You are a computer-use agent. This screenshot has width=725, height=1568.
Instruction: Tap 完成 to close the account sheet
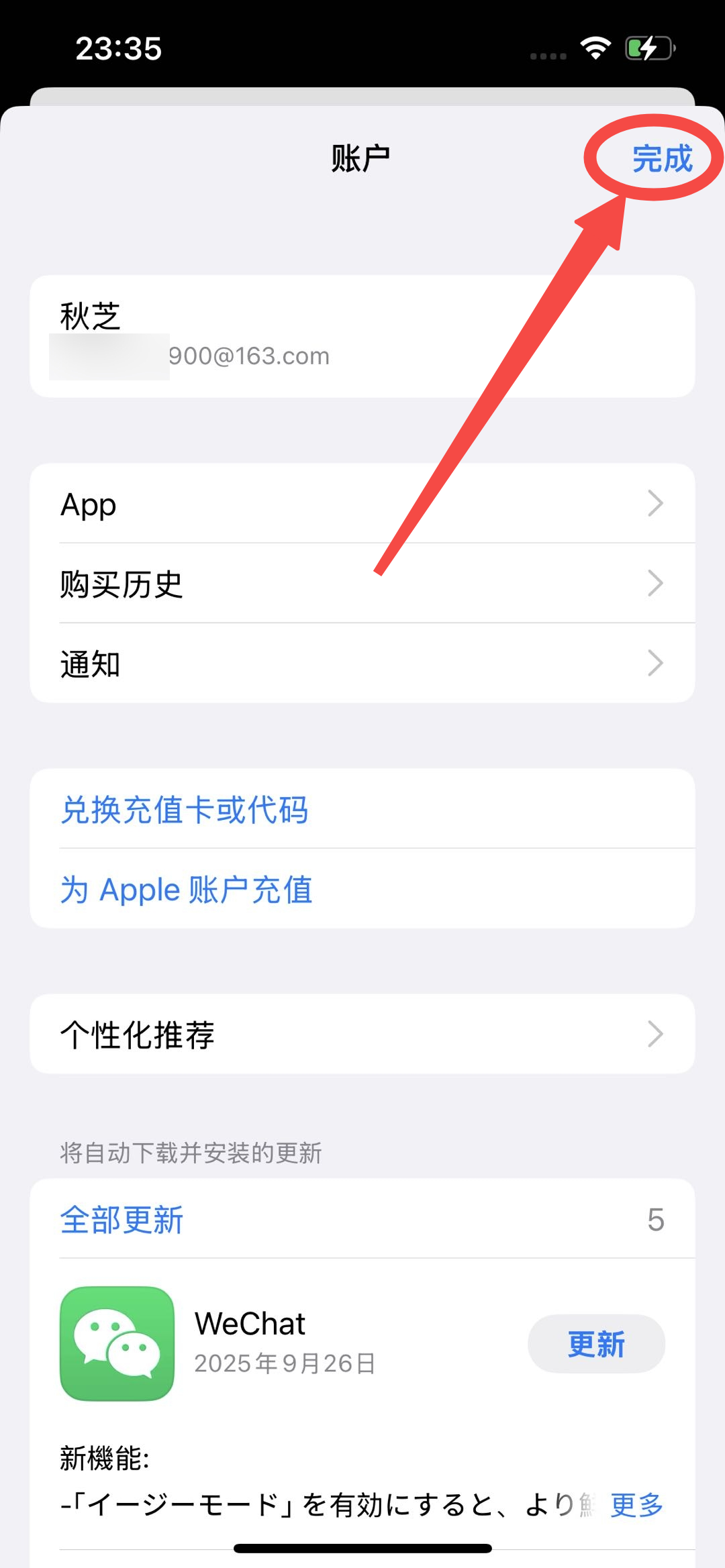tap(662, 159)
